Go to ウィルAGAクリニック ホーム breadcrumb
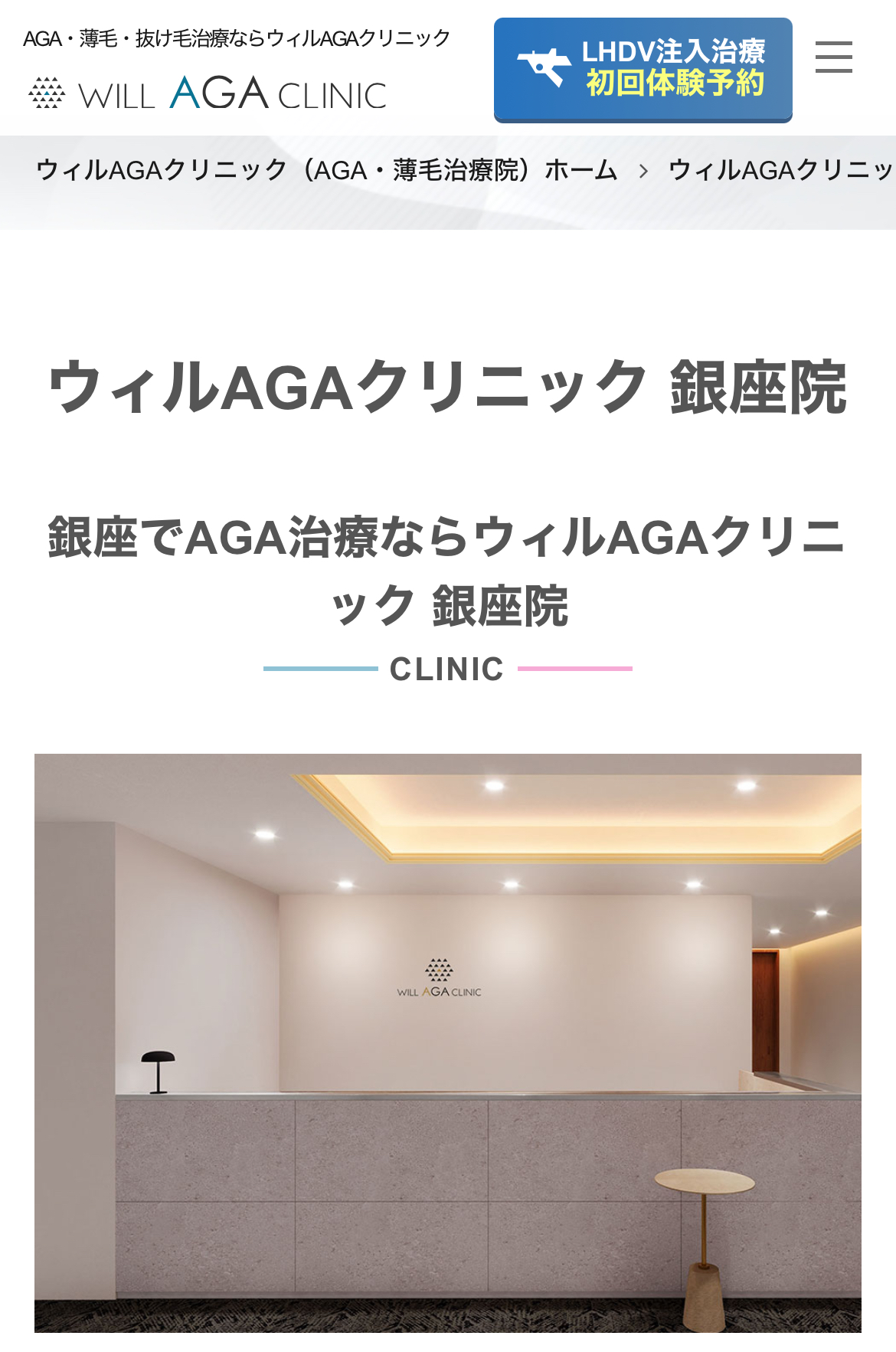Viewport: 896px width, 1352px height. click(x=326, y=170)
